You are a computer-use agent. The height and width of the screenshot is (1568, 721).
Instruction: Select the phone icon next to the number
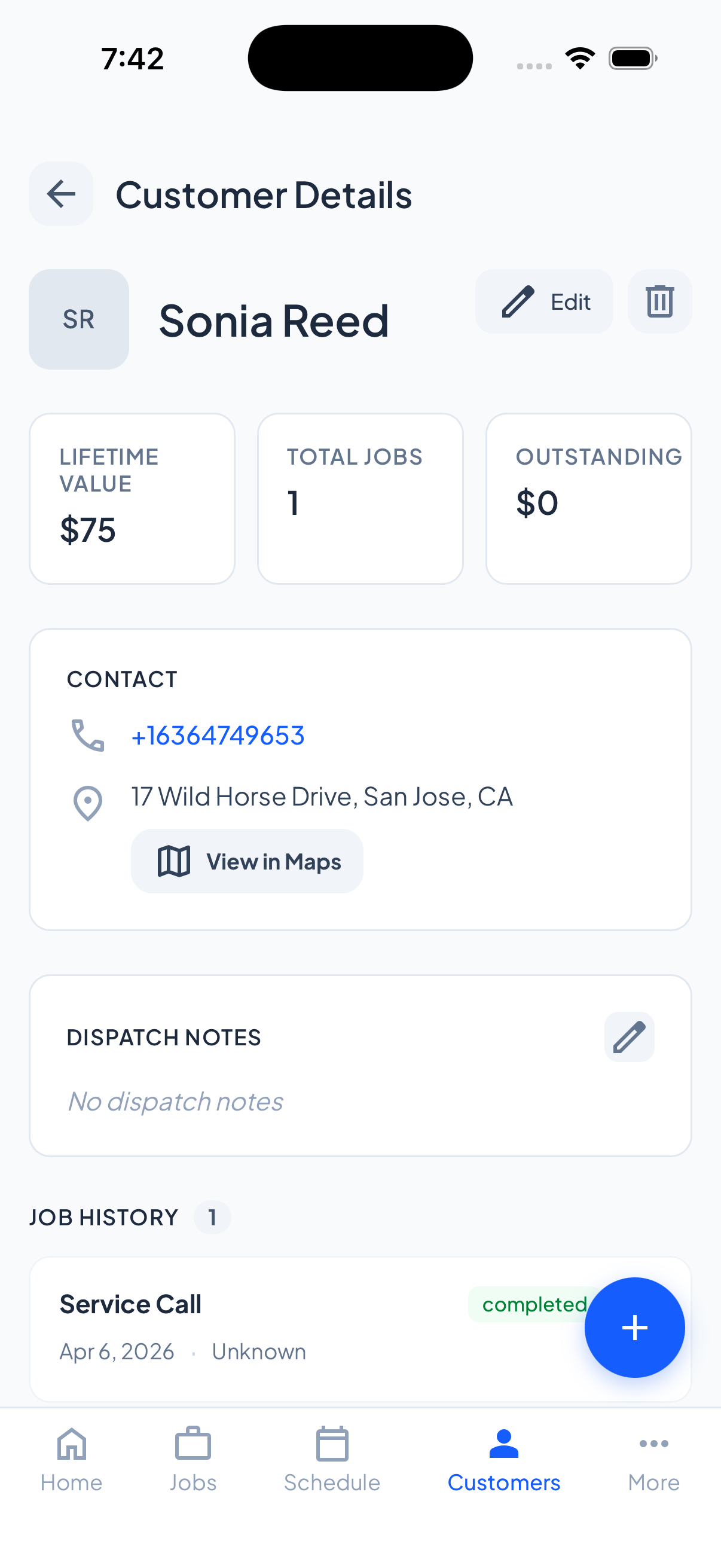(88, 736)
